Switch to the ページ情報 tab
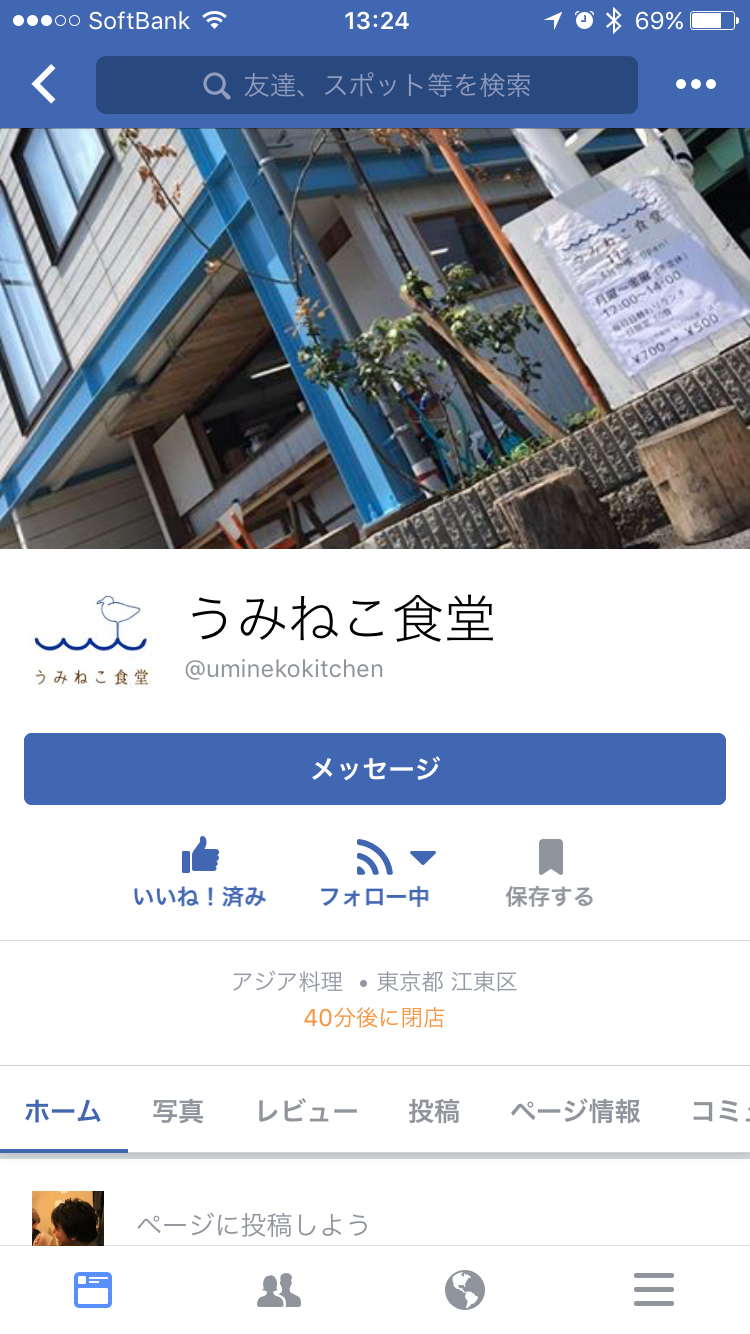750x1334 pixels. (575, 1111)
